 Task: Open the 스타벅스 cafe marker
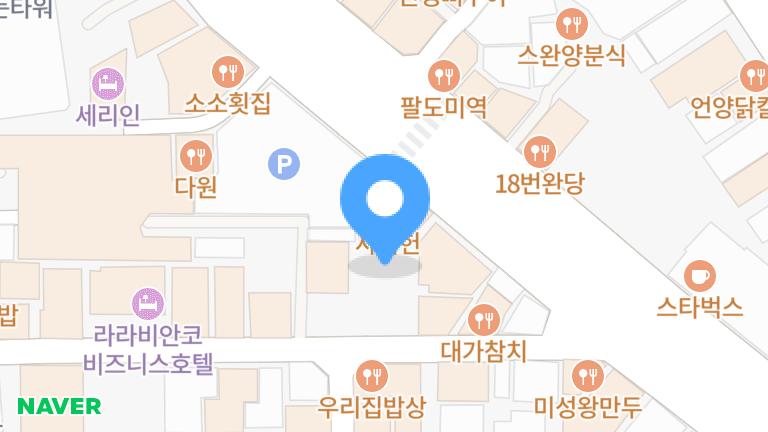[700, 275]
